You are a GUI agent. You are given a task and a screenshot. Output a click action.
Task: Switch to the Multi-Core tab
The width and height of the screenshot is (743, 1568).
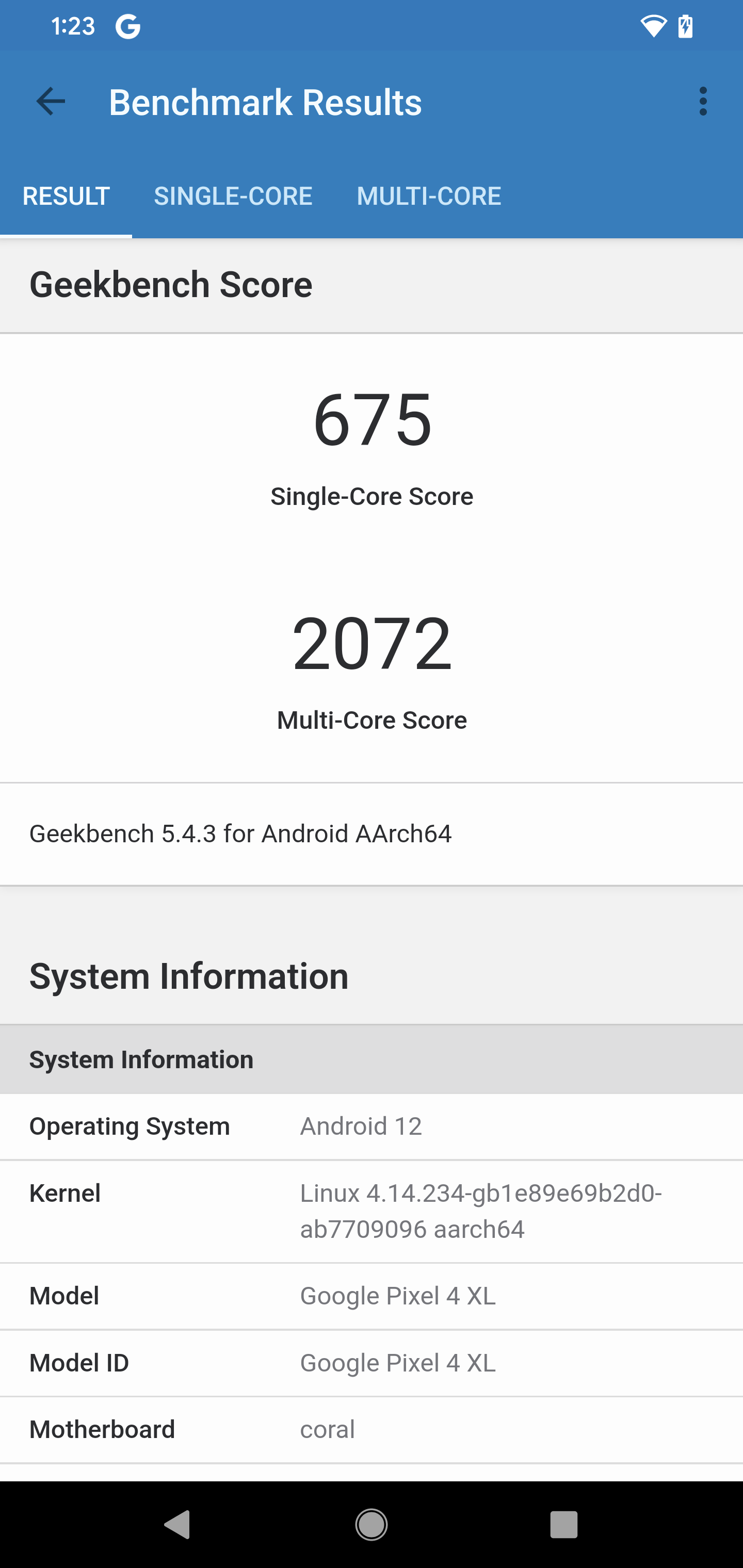[429, 196]
